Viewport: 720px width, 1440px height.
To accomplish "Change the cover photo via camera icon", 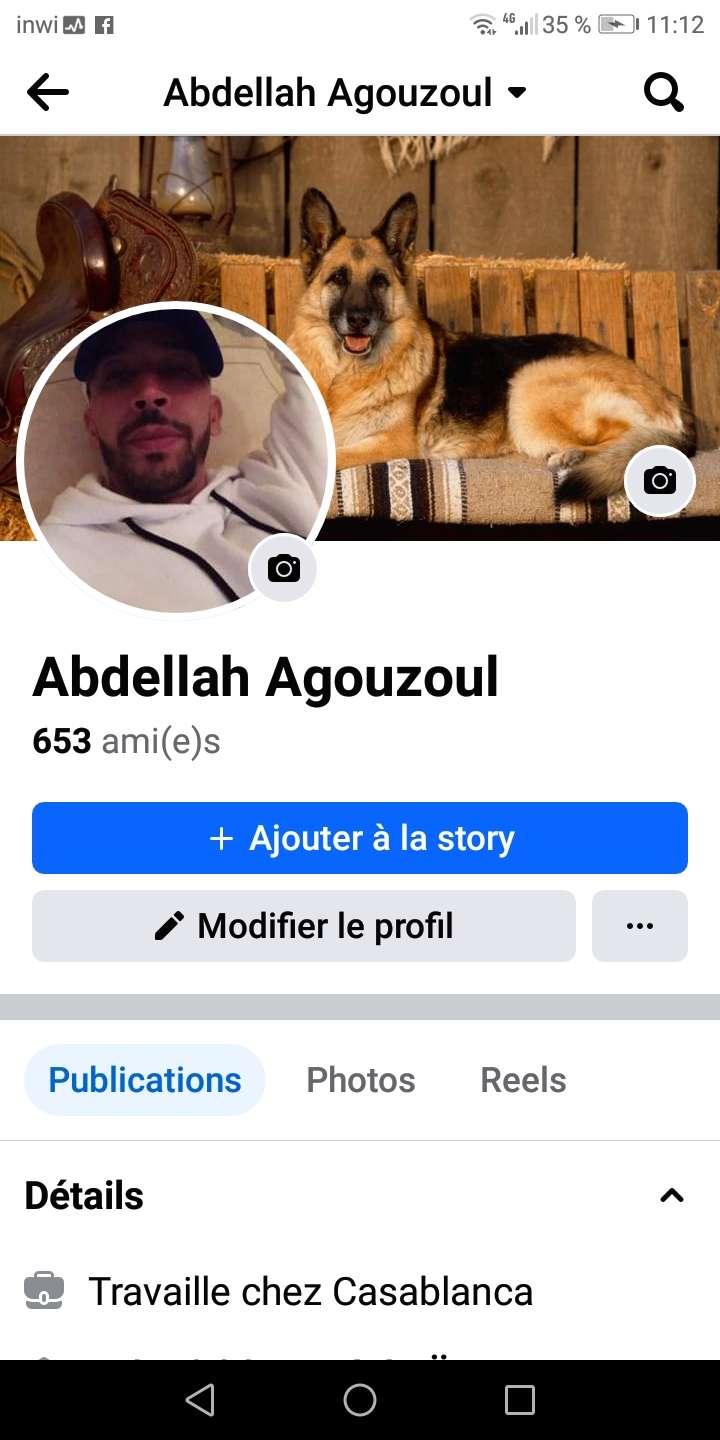I will tap(659, 481).
